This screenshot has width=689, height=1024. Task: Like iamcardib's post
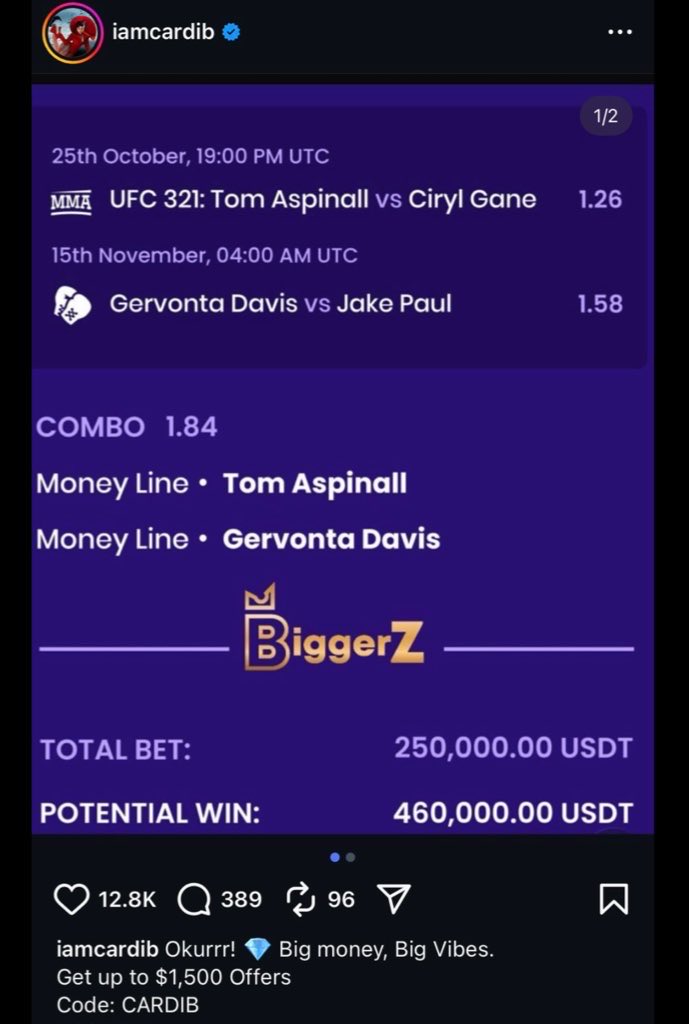(x=71, y=899)
